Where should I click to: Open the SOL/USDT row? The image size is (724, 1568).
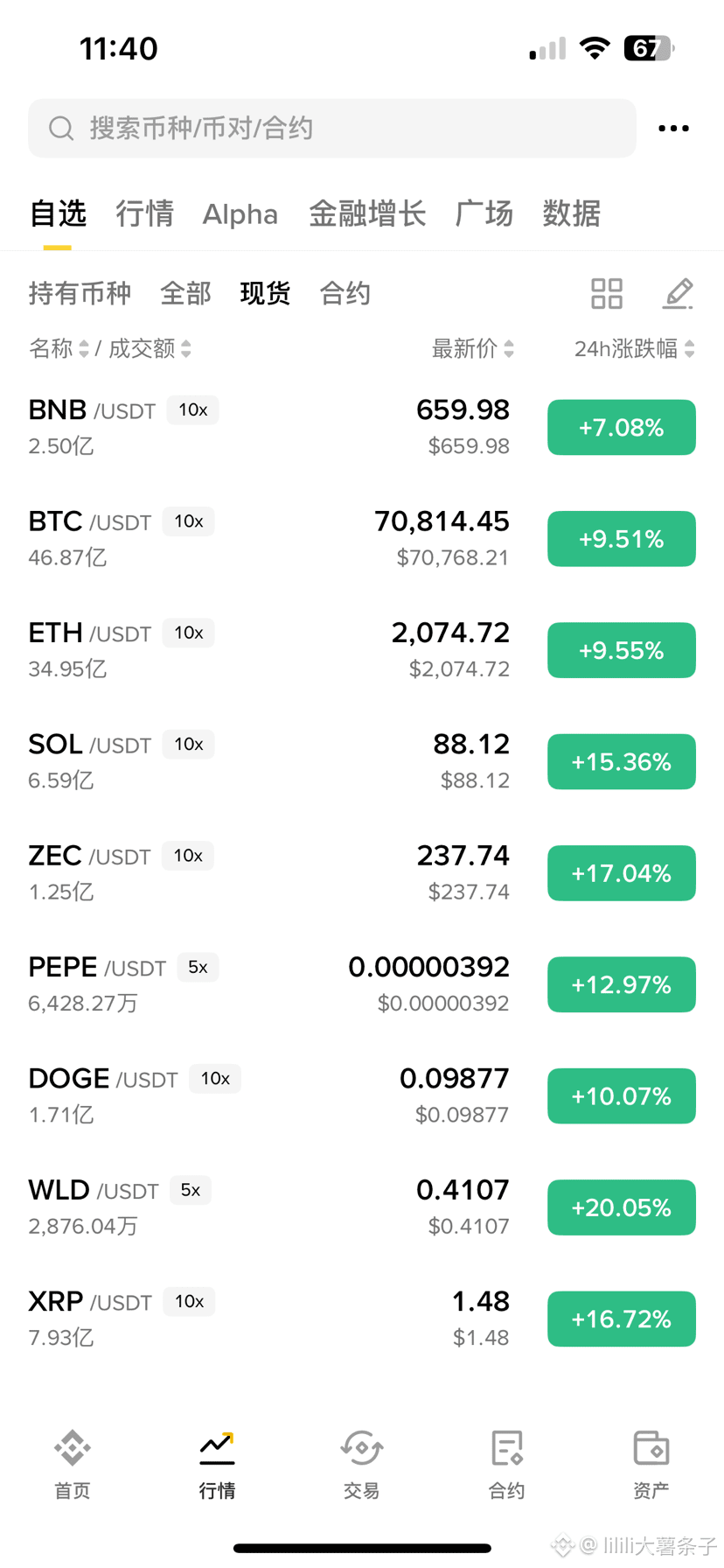pos(362,762)
